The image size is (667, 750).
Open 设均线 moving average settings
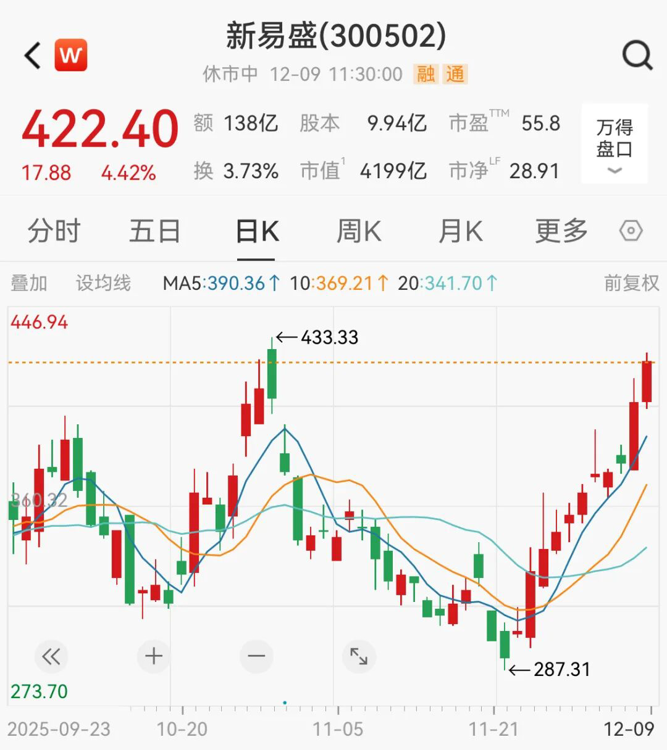104,283
